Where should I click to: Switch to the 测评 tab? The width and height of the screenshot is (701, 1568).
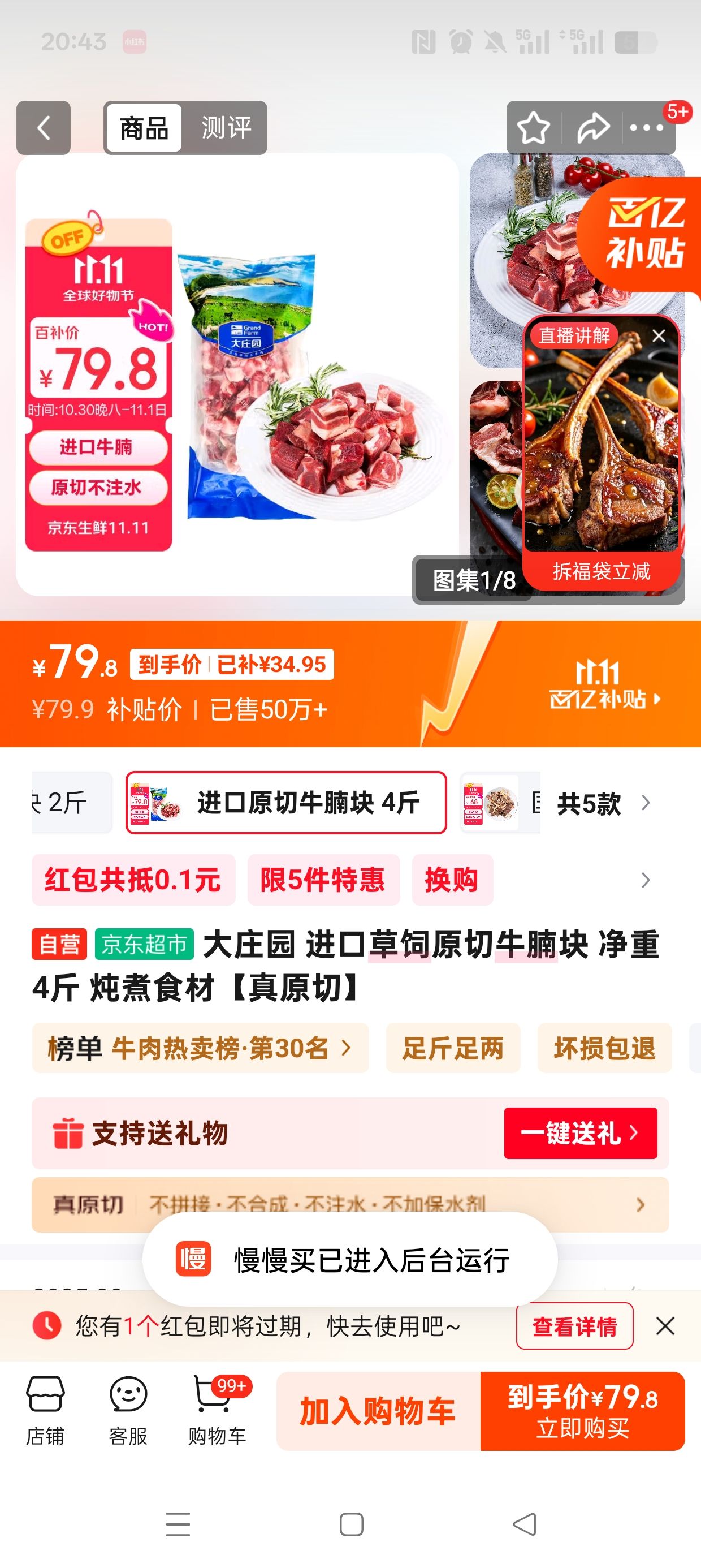(226, 128)
